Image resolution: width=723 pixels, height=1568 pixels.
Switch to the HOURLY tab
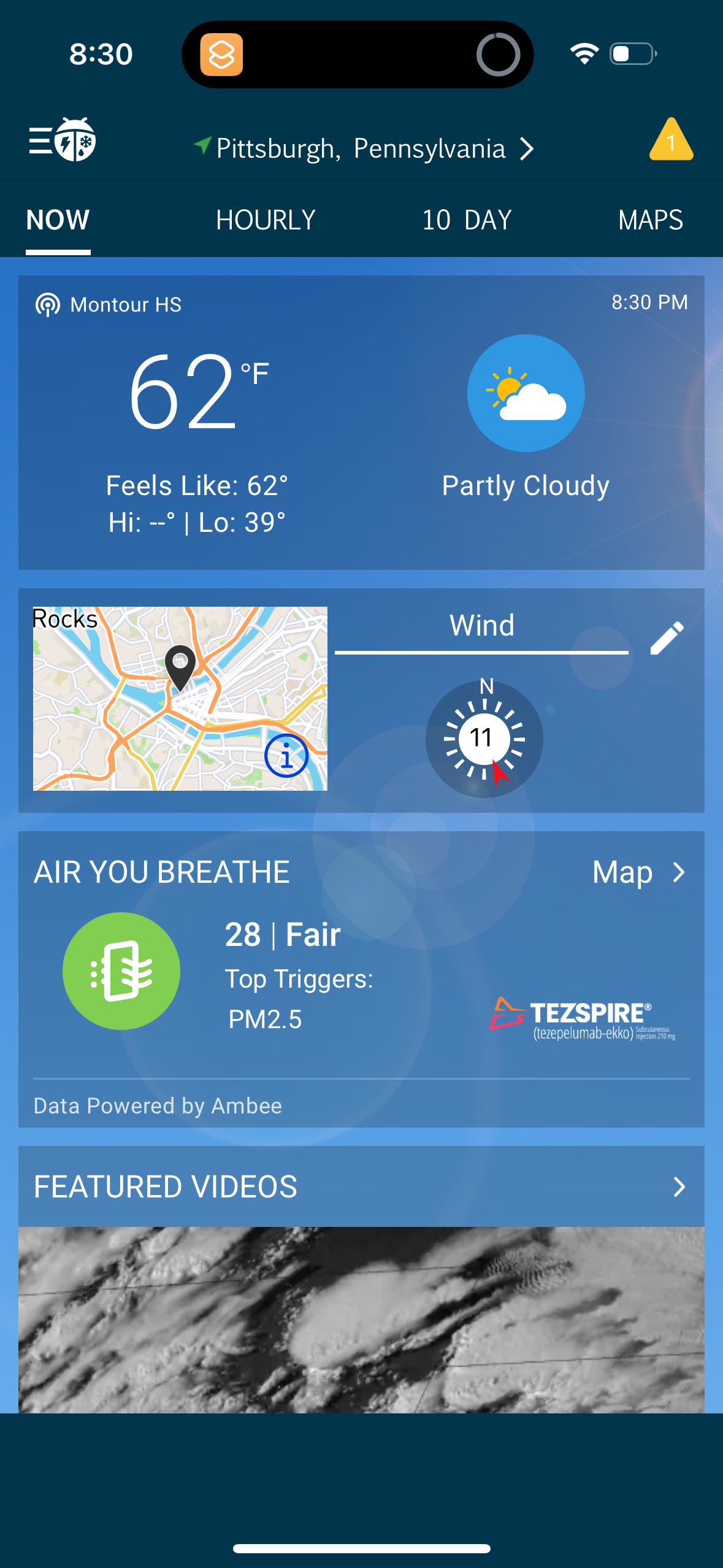coord(265,219)
